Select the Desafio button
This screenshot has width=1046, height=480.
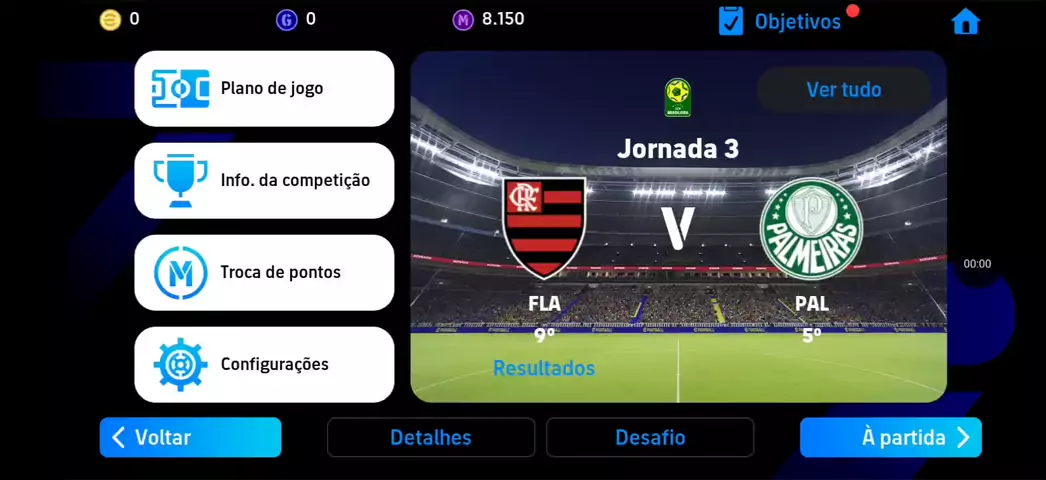pyautogui.click(x=650, y=438)
